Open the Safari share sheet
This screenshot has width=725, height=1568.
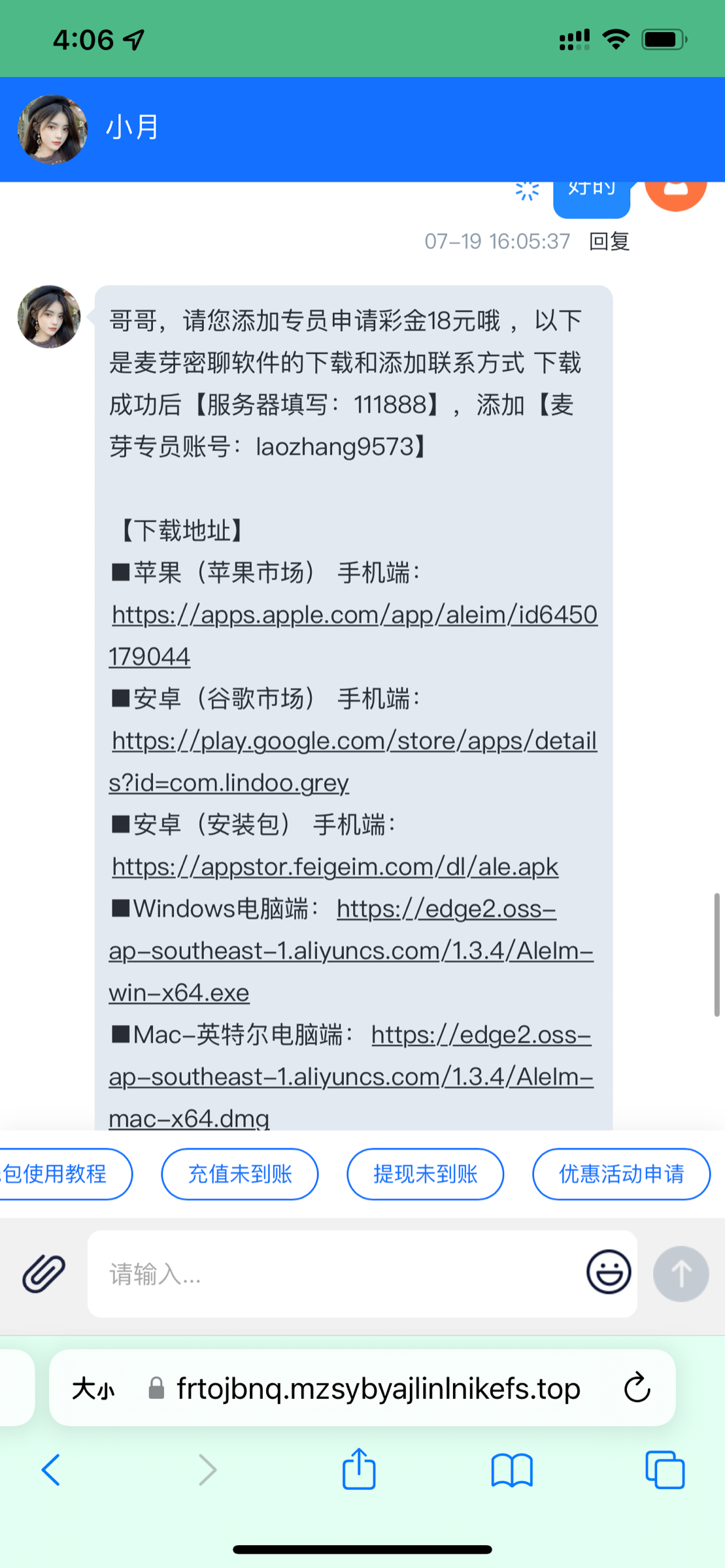click(x=359, y=1468)
